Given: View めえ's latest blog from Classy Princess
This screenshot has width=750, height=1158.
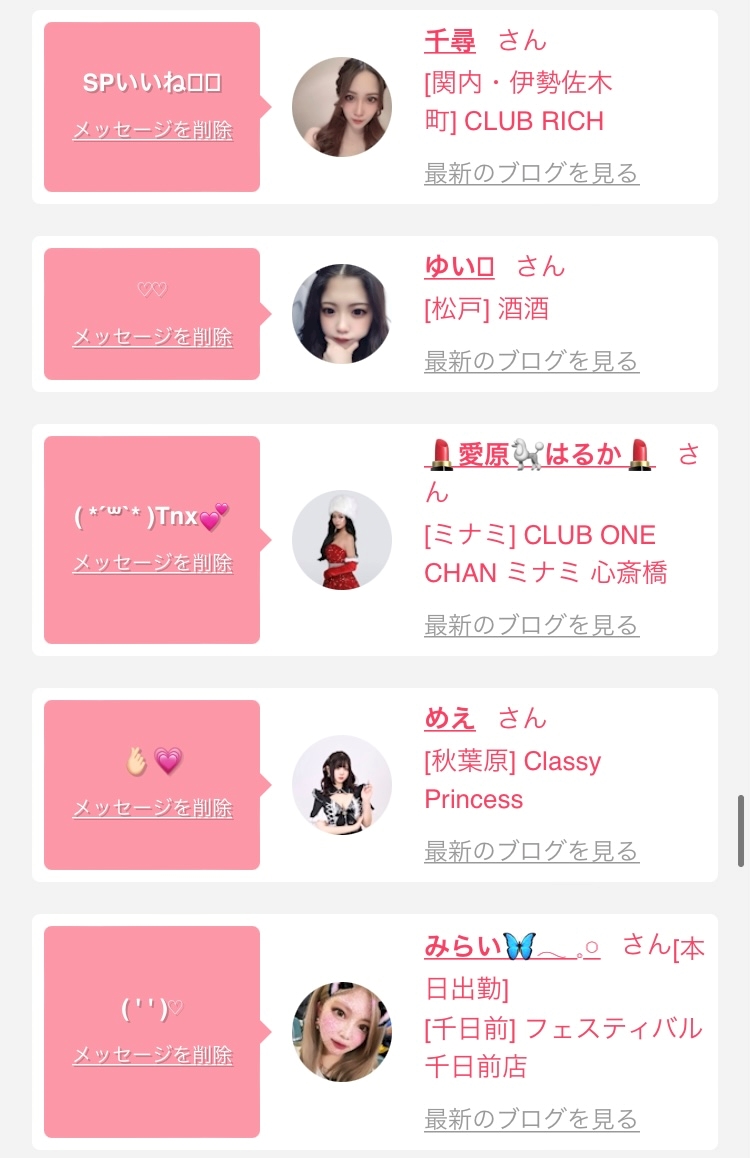Looking at the screenshot, I should 531,851.
